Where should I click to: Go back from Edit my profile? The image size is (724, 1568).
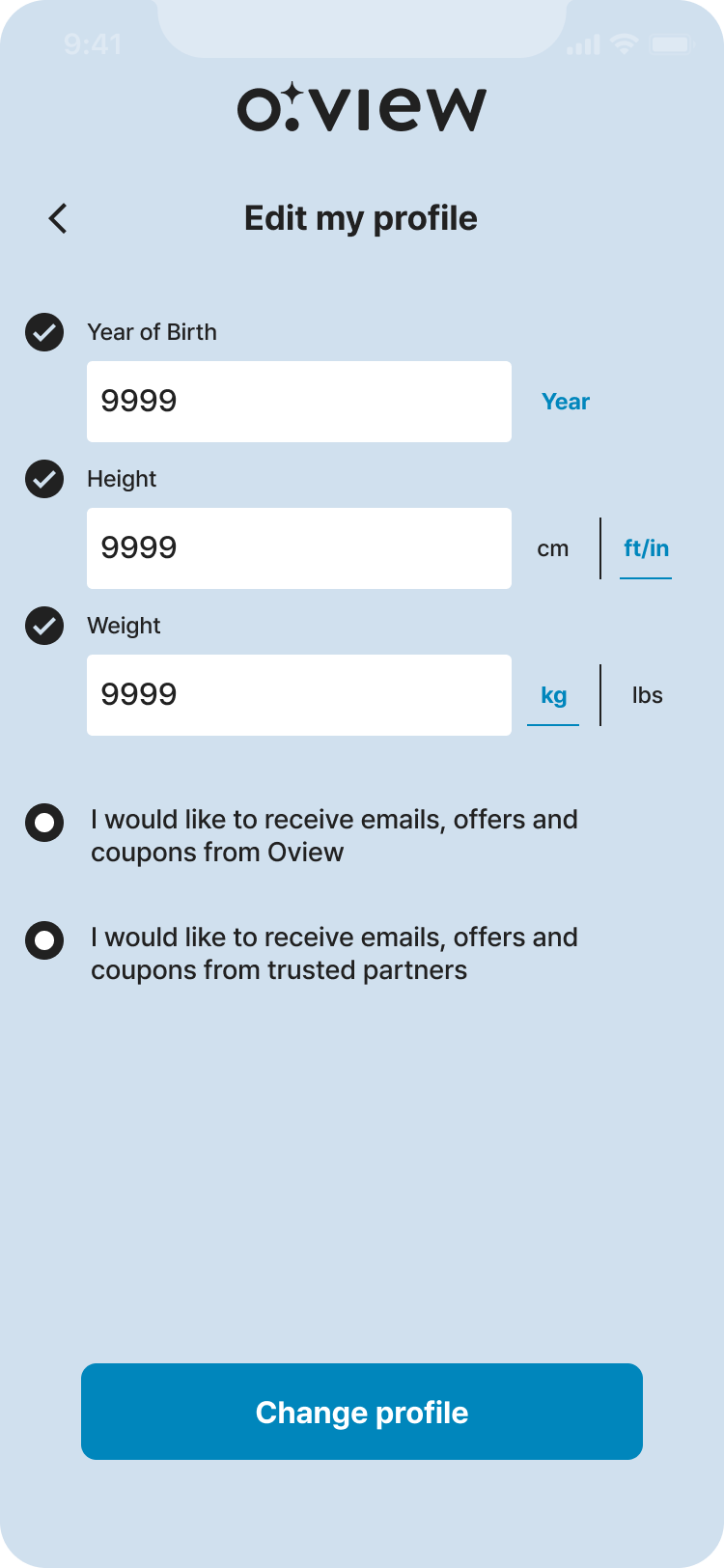[x=58, y=219]
